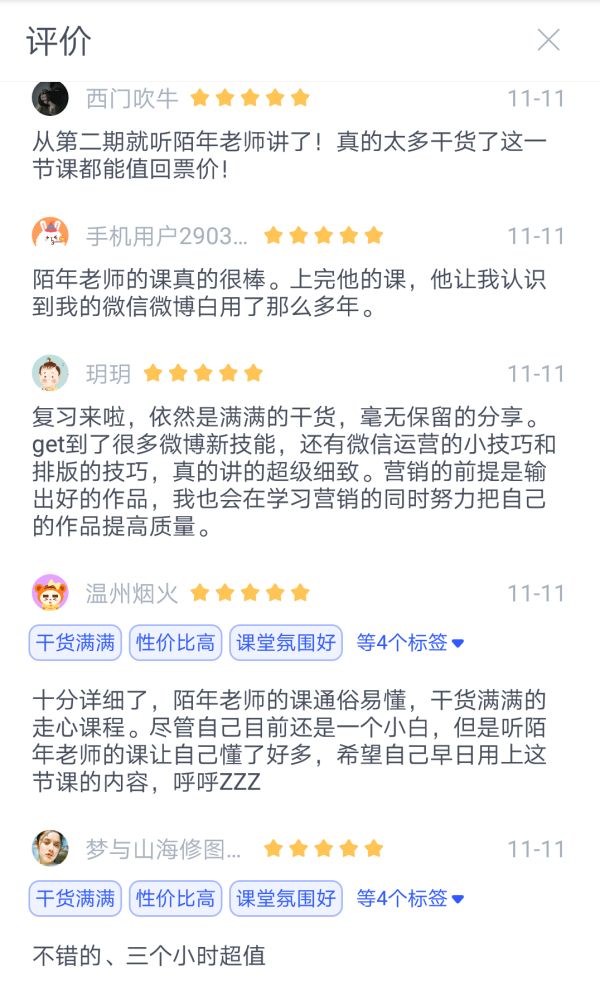The height and width of the screenshot is (986, 600).
Task: Tap 干货满满 tag in 温州烟火's review
Action: tap(75, 643)
